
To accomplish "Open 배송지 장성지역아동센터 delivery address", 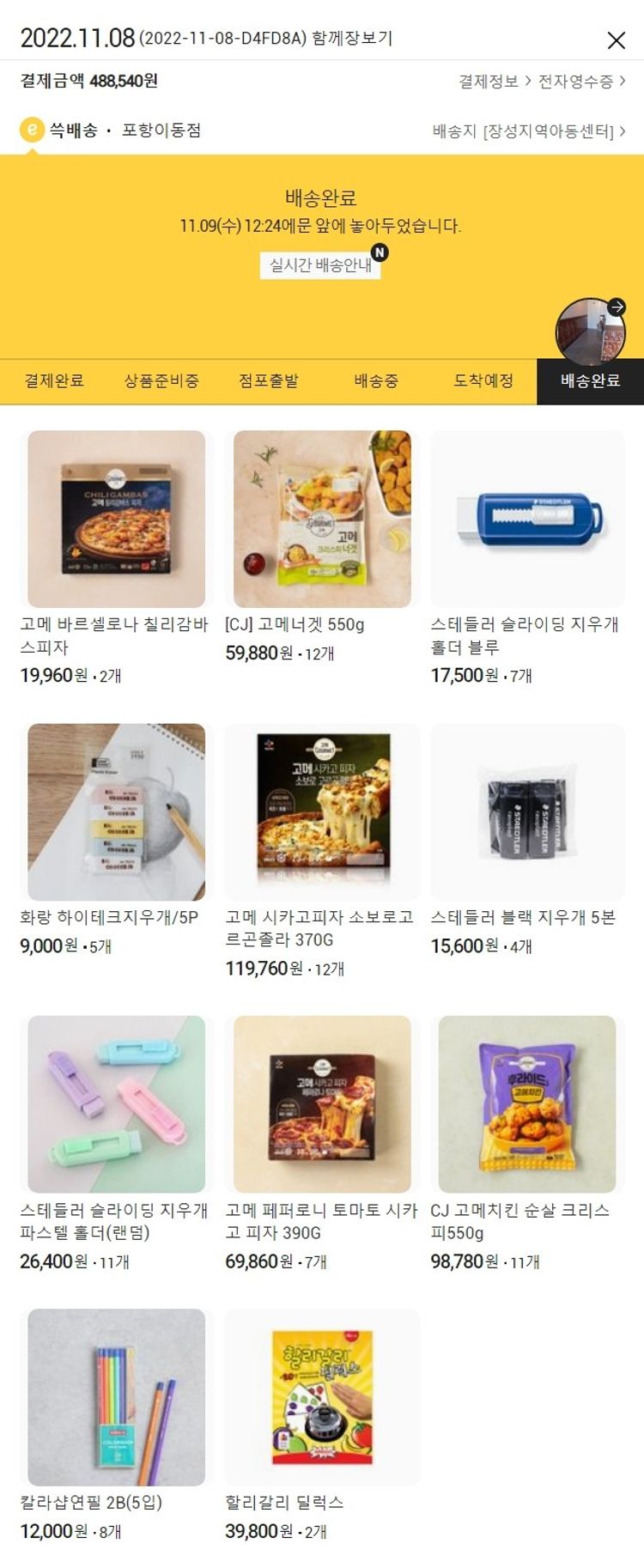I will 528,131.
